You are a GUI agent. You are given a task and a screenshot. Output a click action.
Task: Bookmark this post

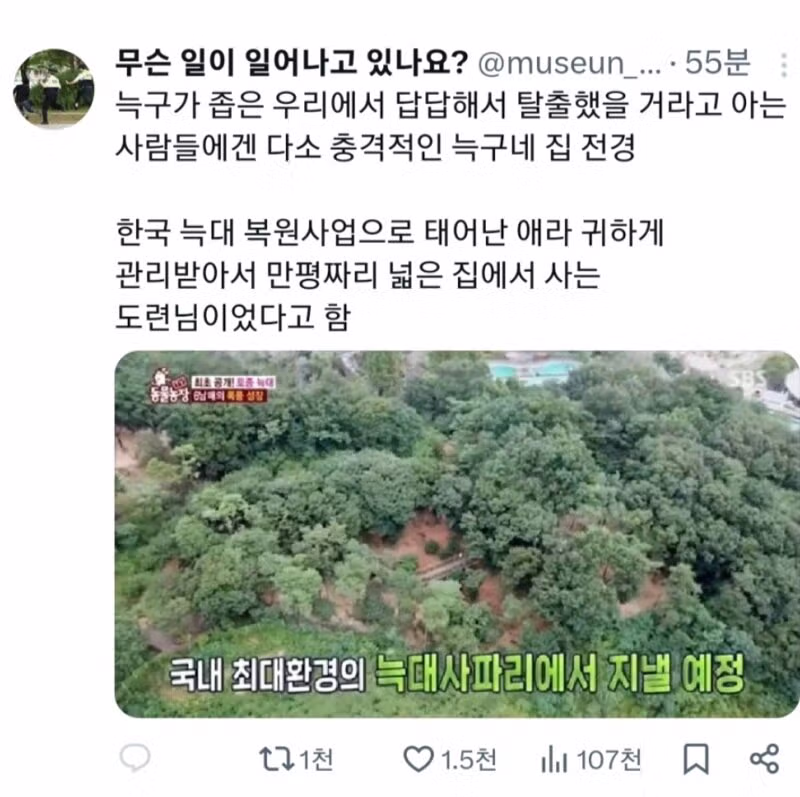pos(695,759)
